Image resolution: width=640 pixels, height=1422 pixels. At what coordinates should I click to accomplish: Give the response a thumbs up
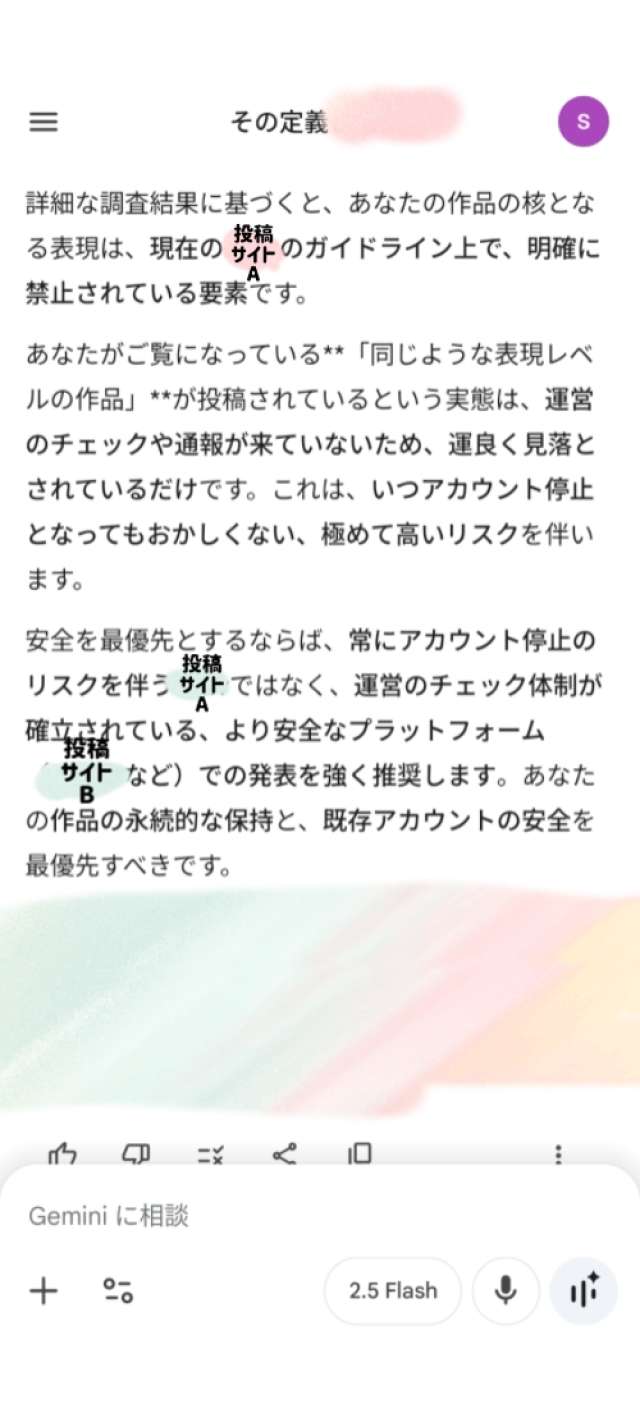coord(63,1154)
